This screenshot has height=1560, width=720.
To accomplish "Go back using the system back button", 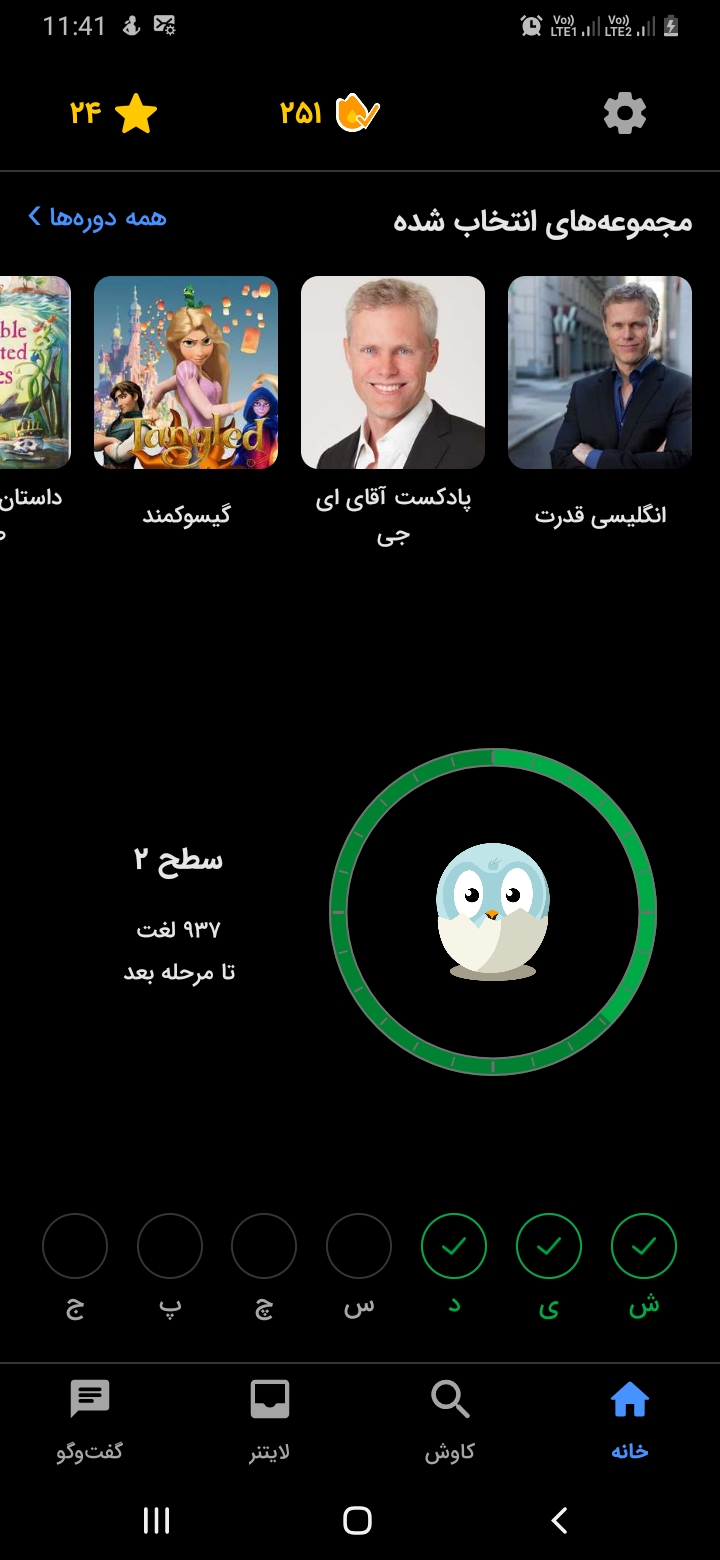I will (x=560, y=1520).
